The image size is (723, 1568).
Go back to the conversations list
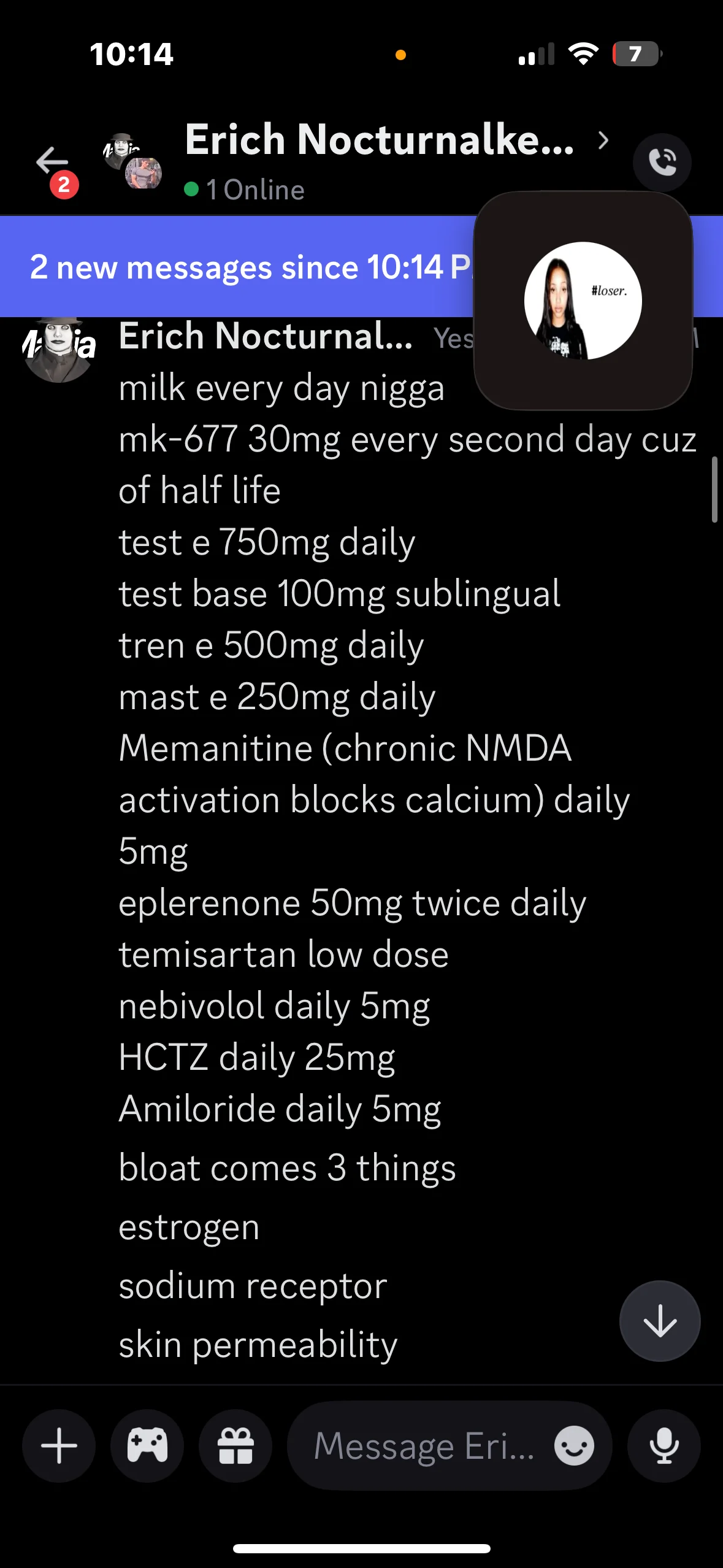52,162
